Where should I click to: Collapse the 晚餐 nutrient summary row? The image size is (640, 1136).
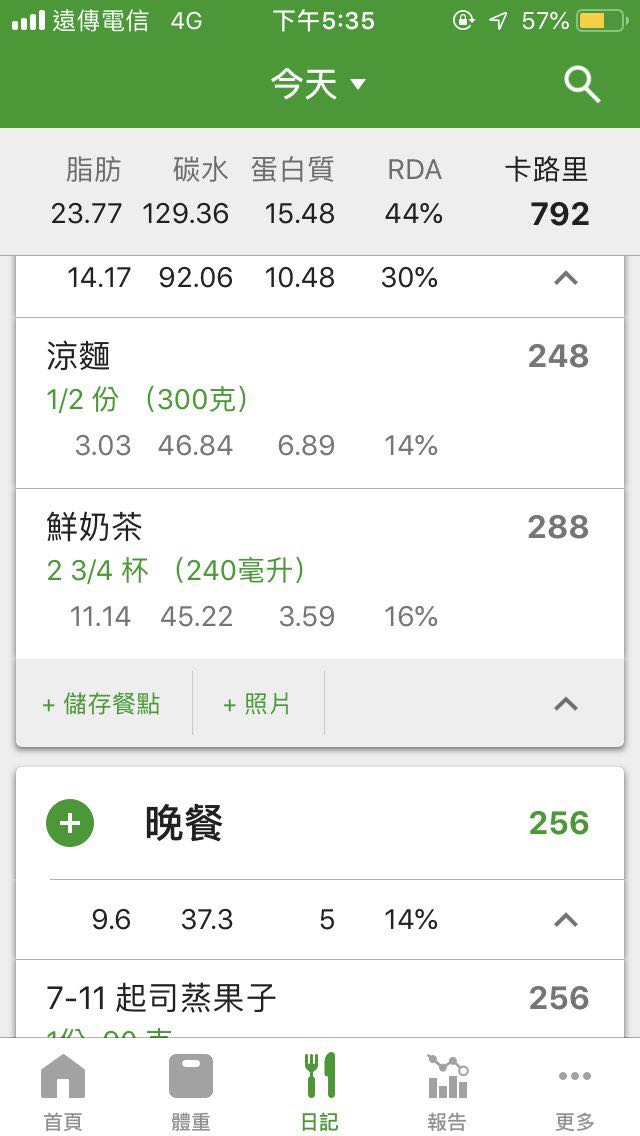click(566, 920)
